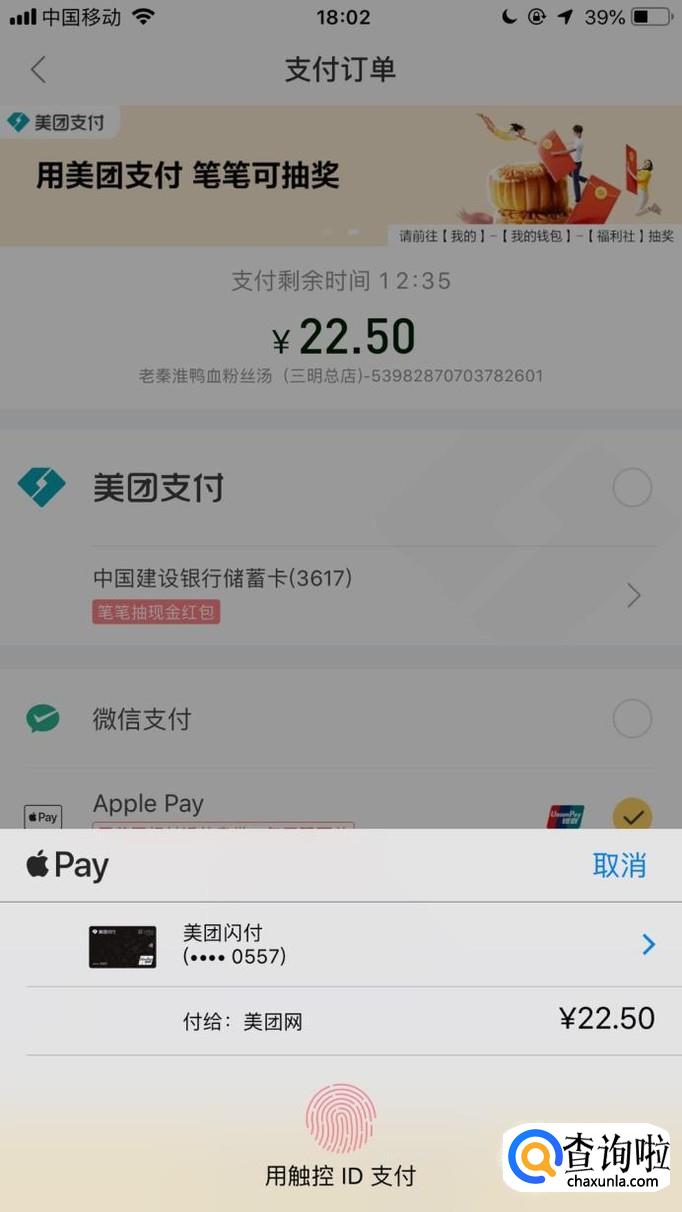The image size is (682, 1212).
Task: Select 美团支付 as payment method
Action: [631, 488]
